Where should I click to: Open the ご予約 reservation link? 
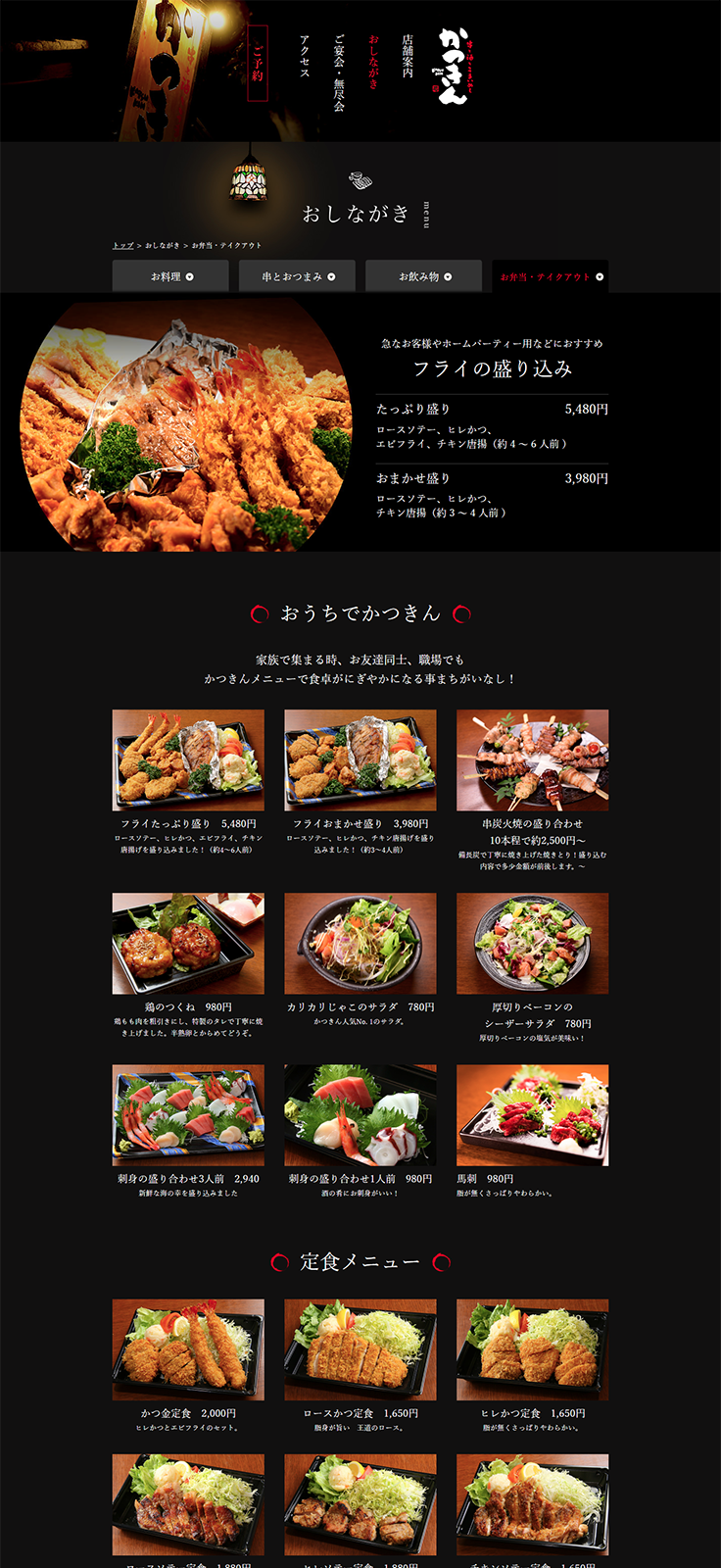click(258, 64)
